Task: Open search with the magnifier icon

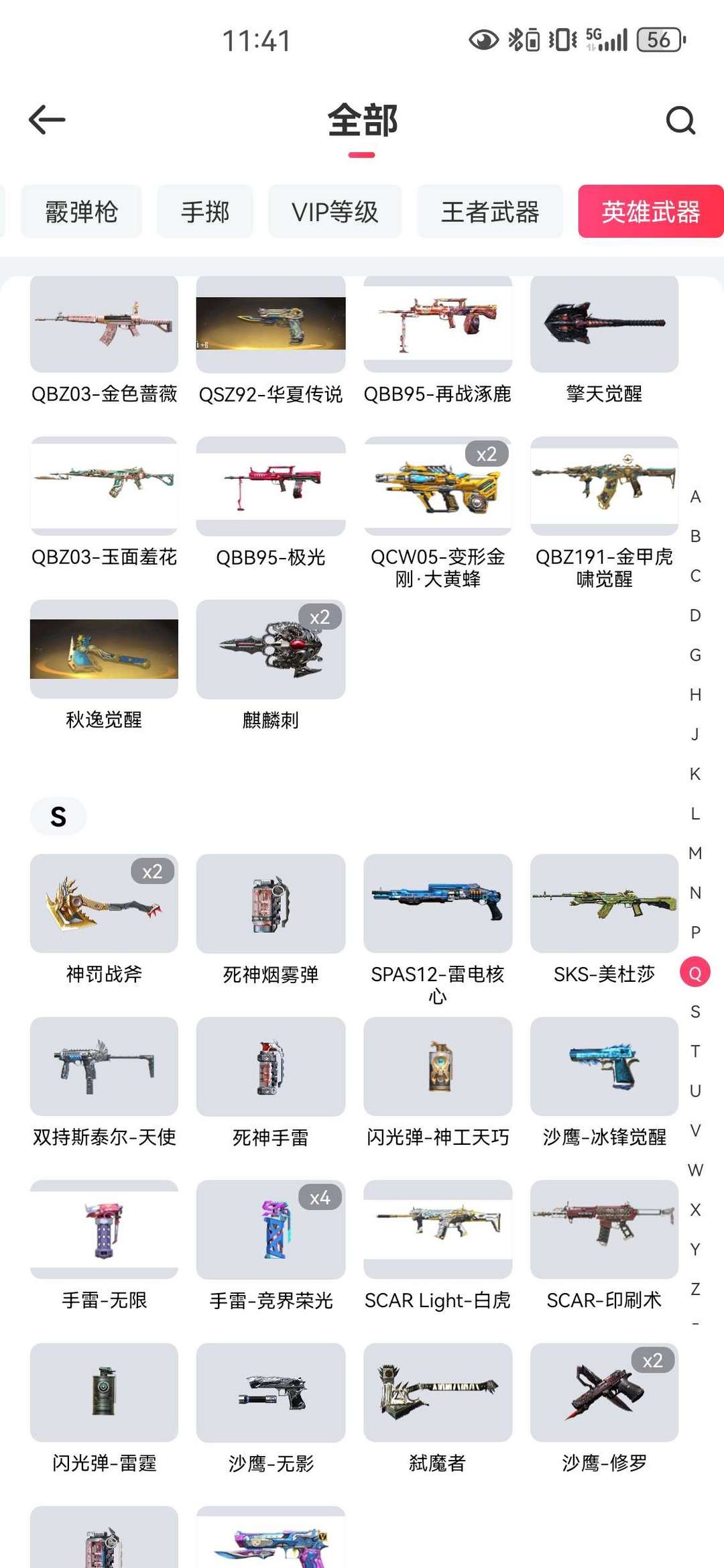Action: point(680,121)
